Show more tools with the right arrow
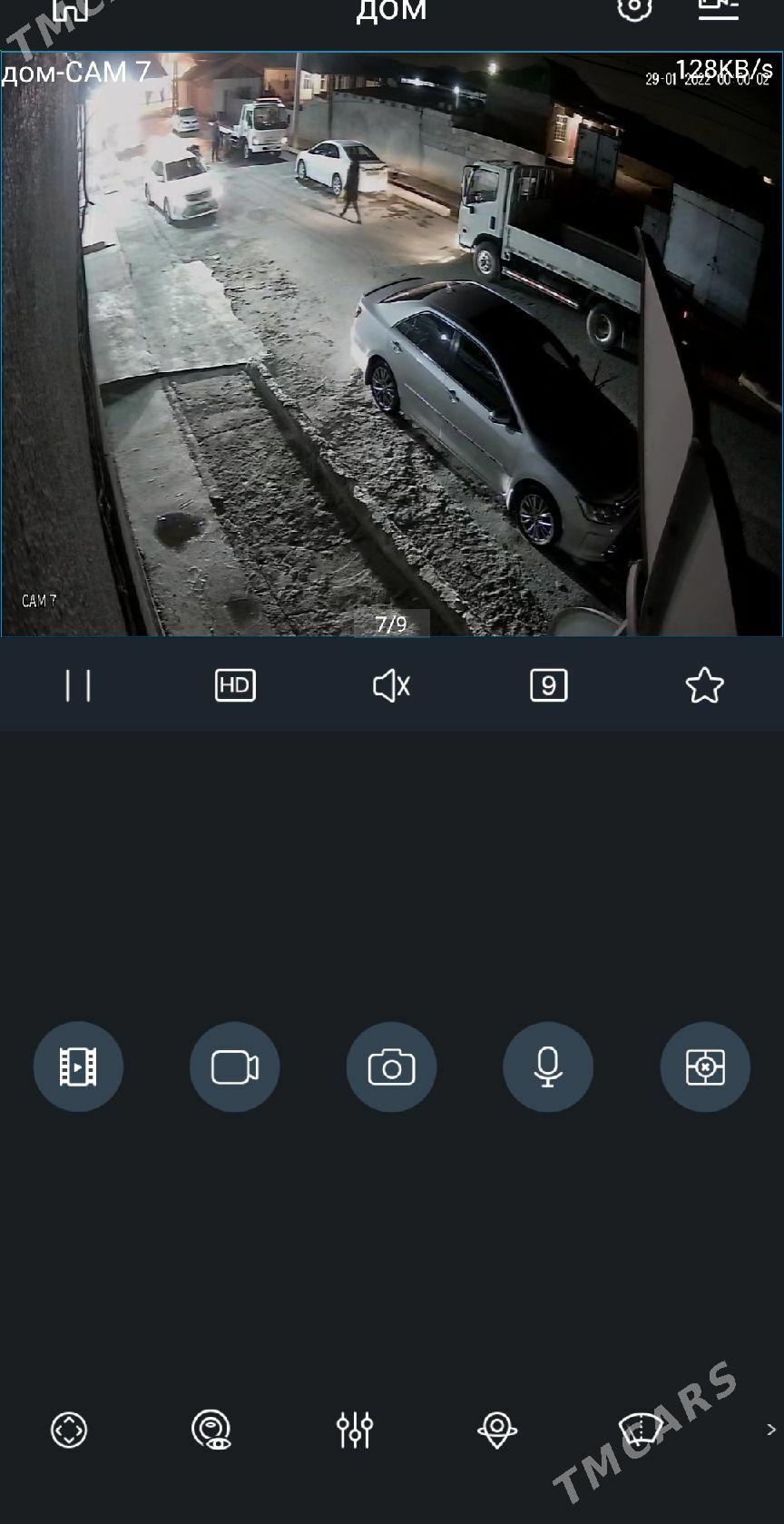This screenshot has height=1524, width=784. (770, 1430)
